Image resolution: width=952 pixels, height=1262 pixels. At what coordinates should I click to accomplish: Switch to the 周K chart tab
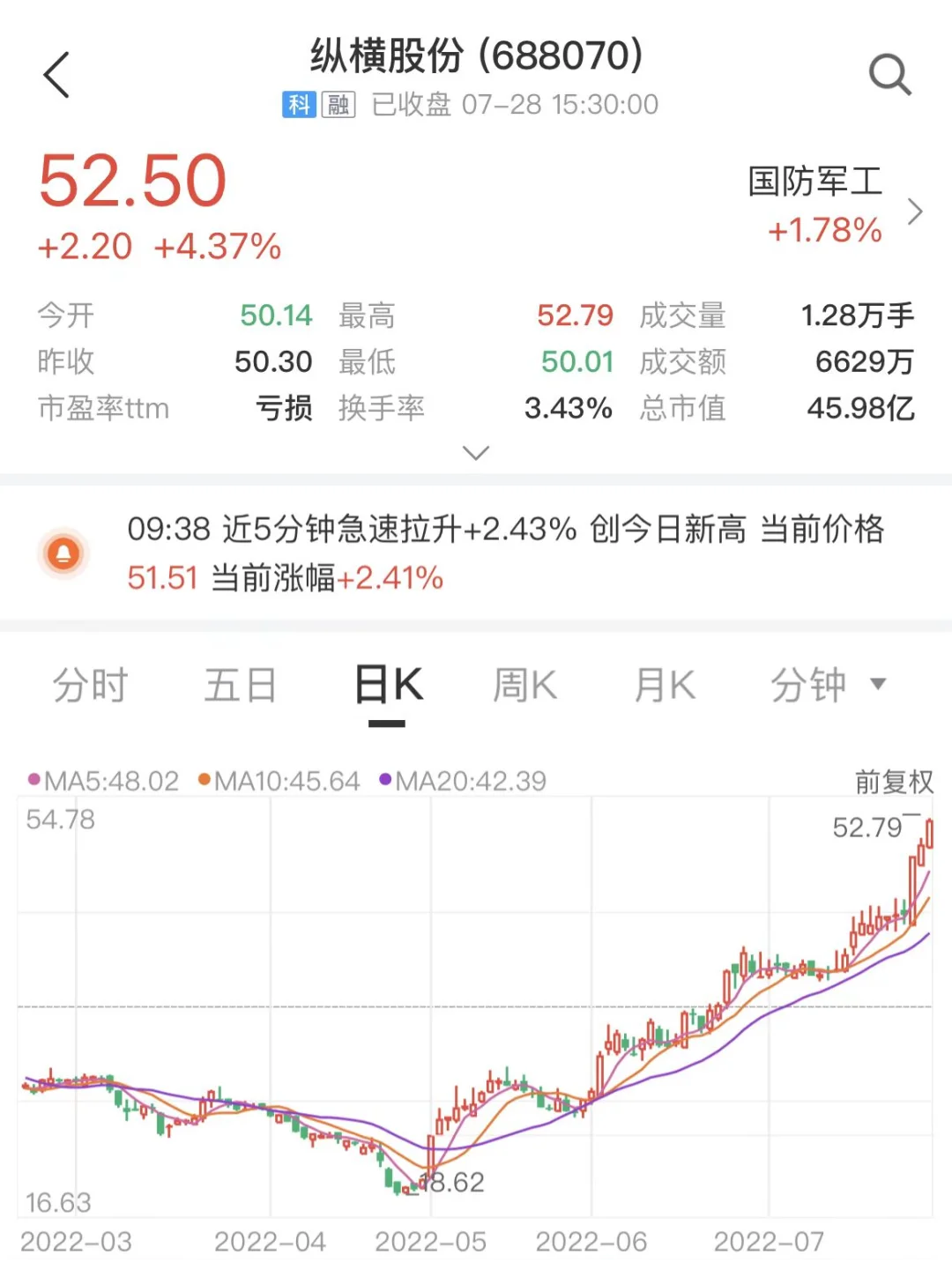tap(524, 686)
